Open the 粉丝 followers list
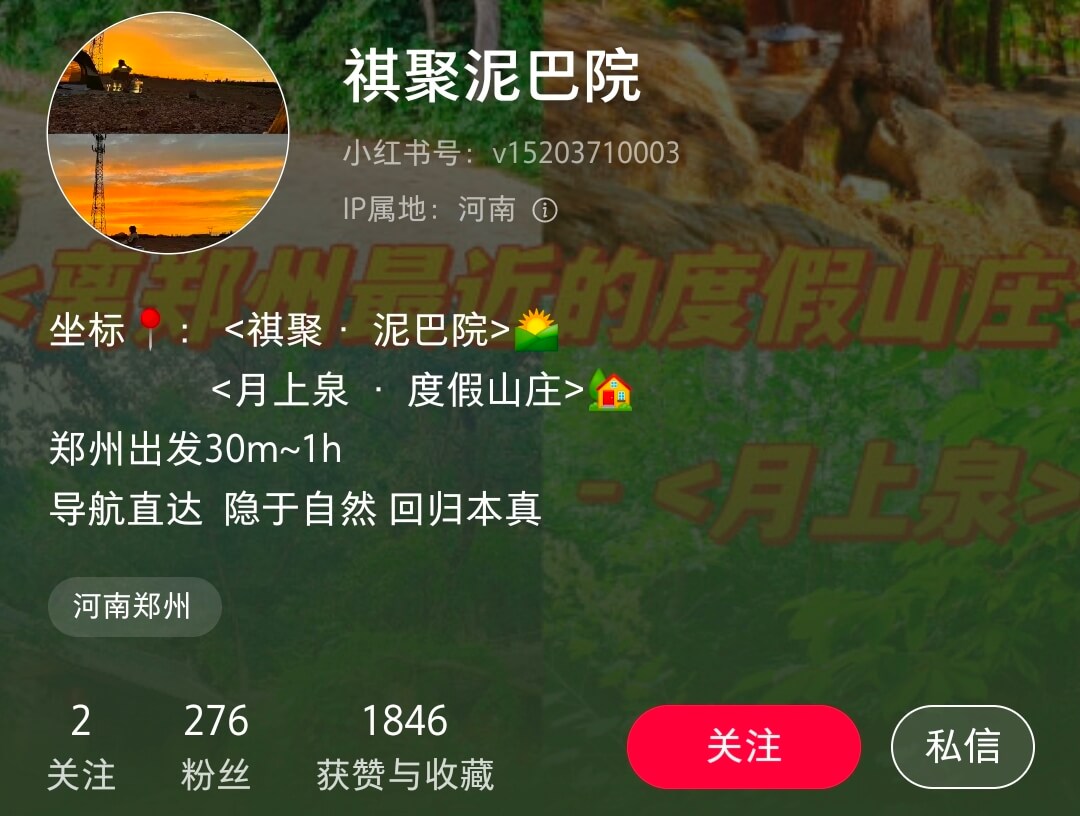This screenshot has height=816, width=1080. [x=216, y=746]
